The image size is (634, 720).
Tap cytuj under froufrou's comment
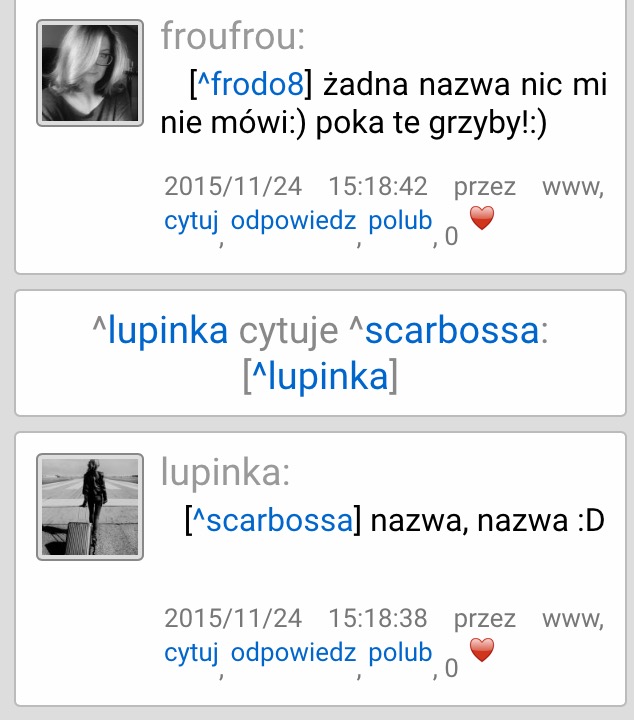click(191, 221)
